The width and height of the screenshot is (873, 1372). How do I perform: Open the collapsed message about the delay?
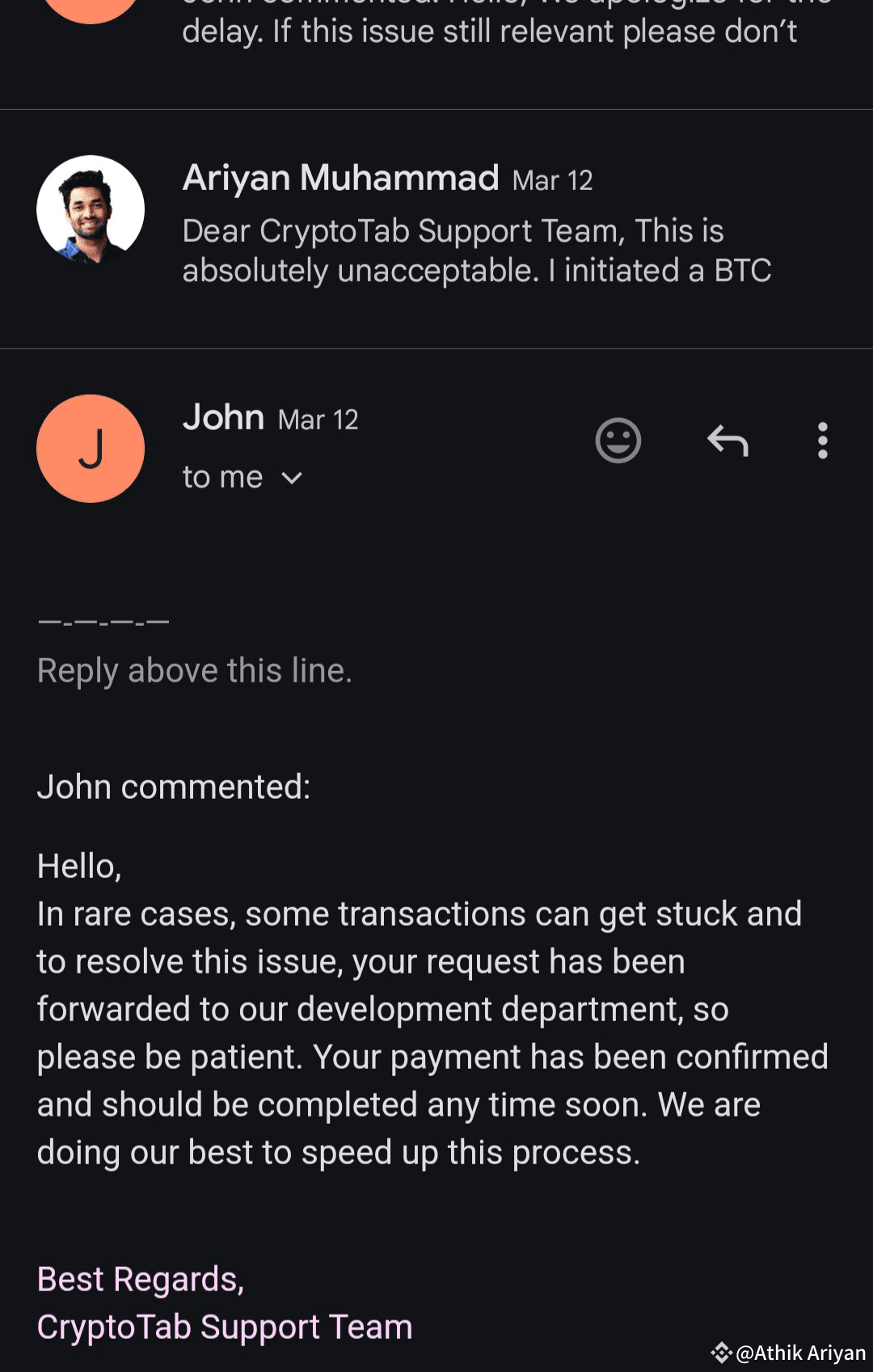click(489, 32)
